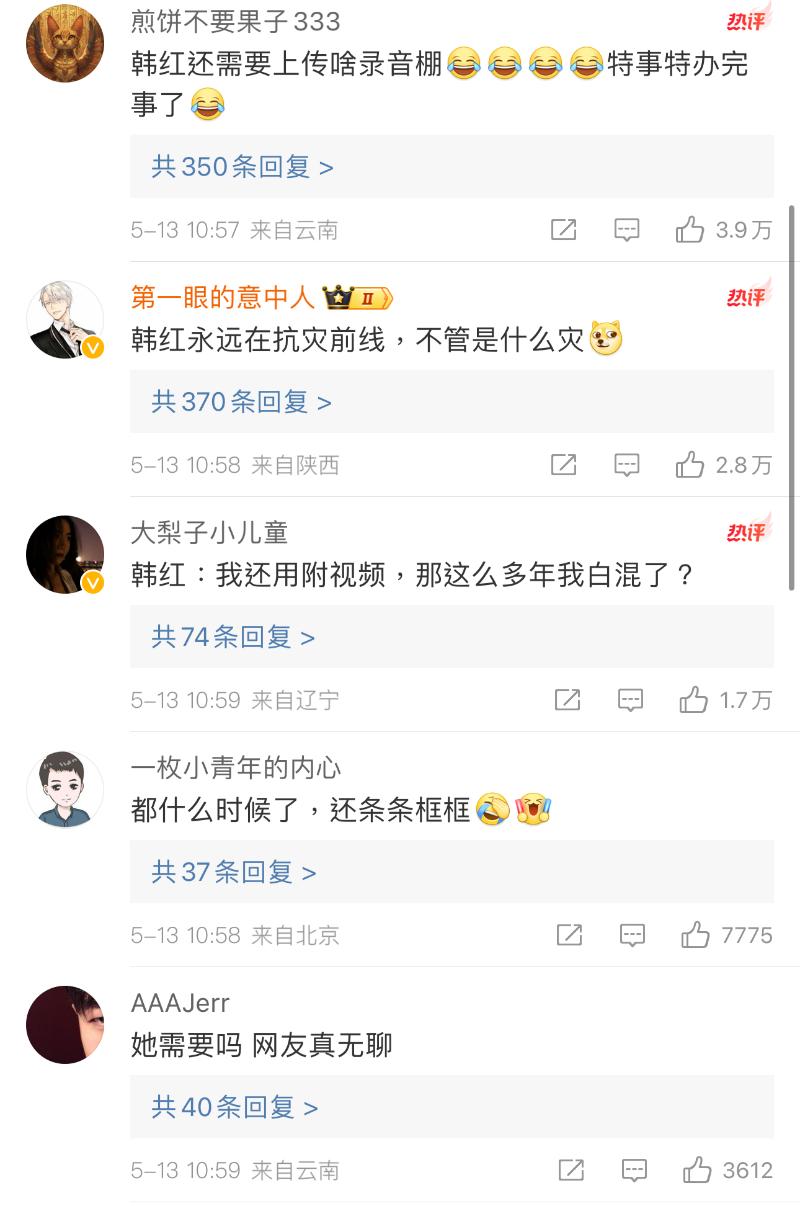Expand 40 replies under AAAJerr's comment

pos(235,1107)
